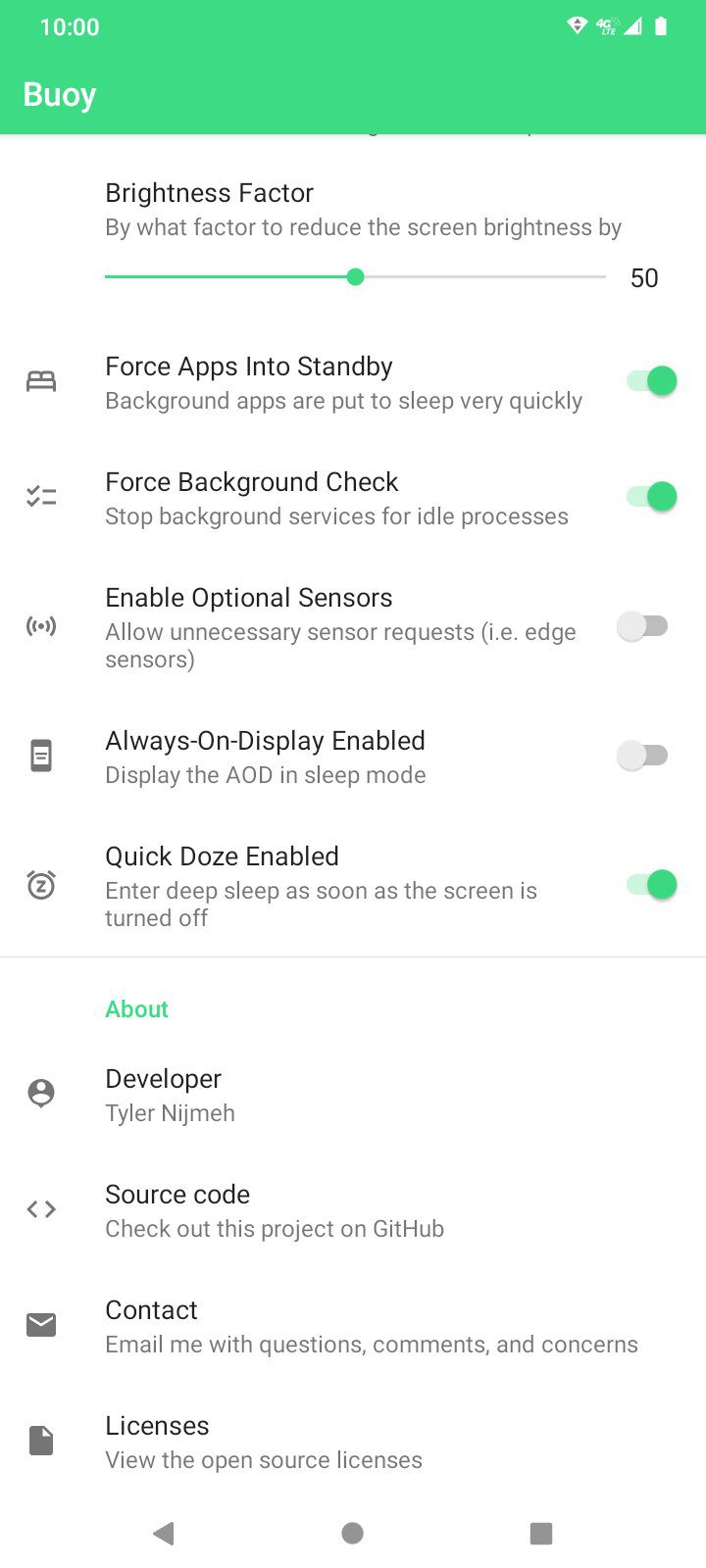Go back with the system back button
Image resolution: width=706 pixels, height=1568 pixels.
164,1533
